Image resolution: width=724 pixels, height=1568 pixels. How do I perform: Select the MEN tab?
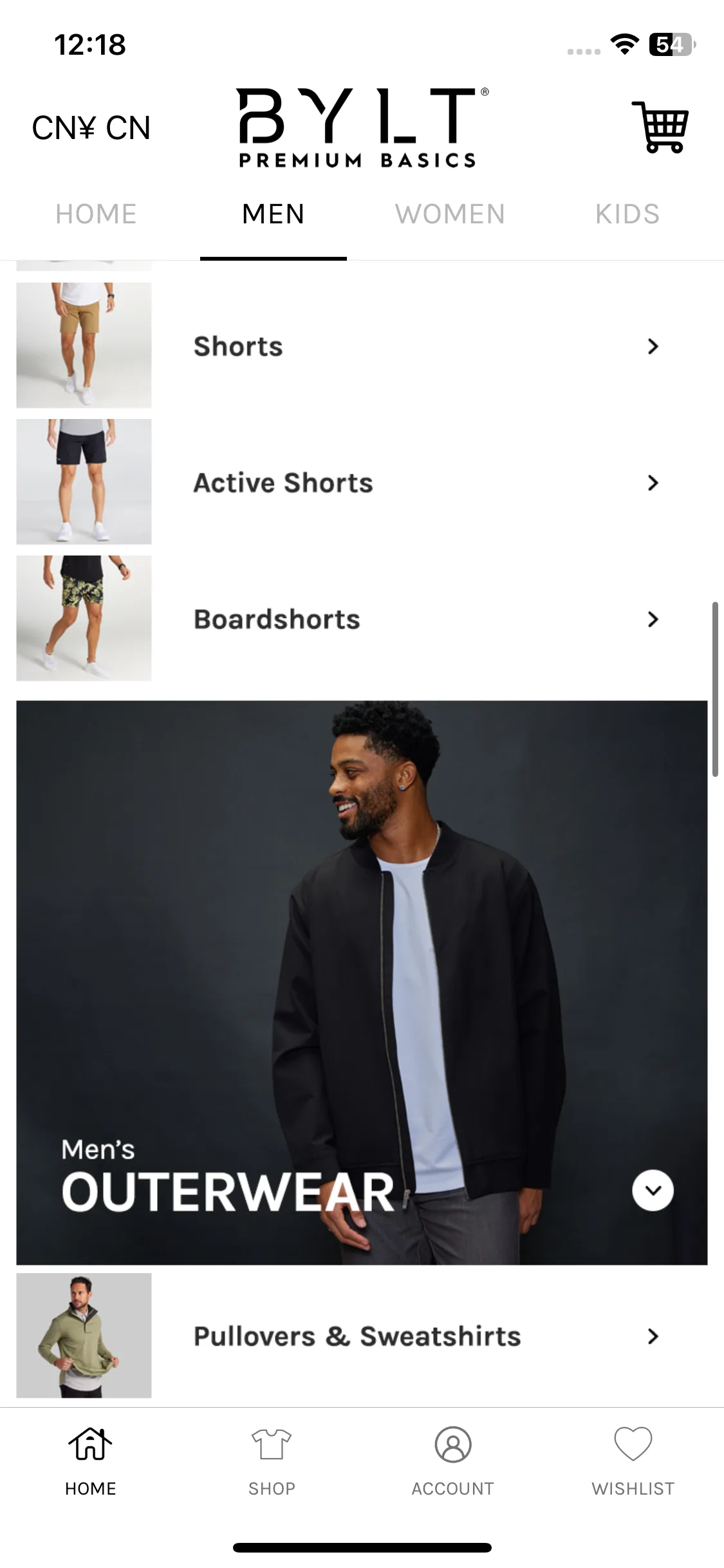coord(274,214)
